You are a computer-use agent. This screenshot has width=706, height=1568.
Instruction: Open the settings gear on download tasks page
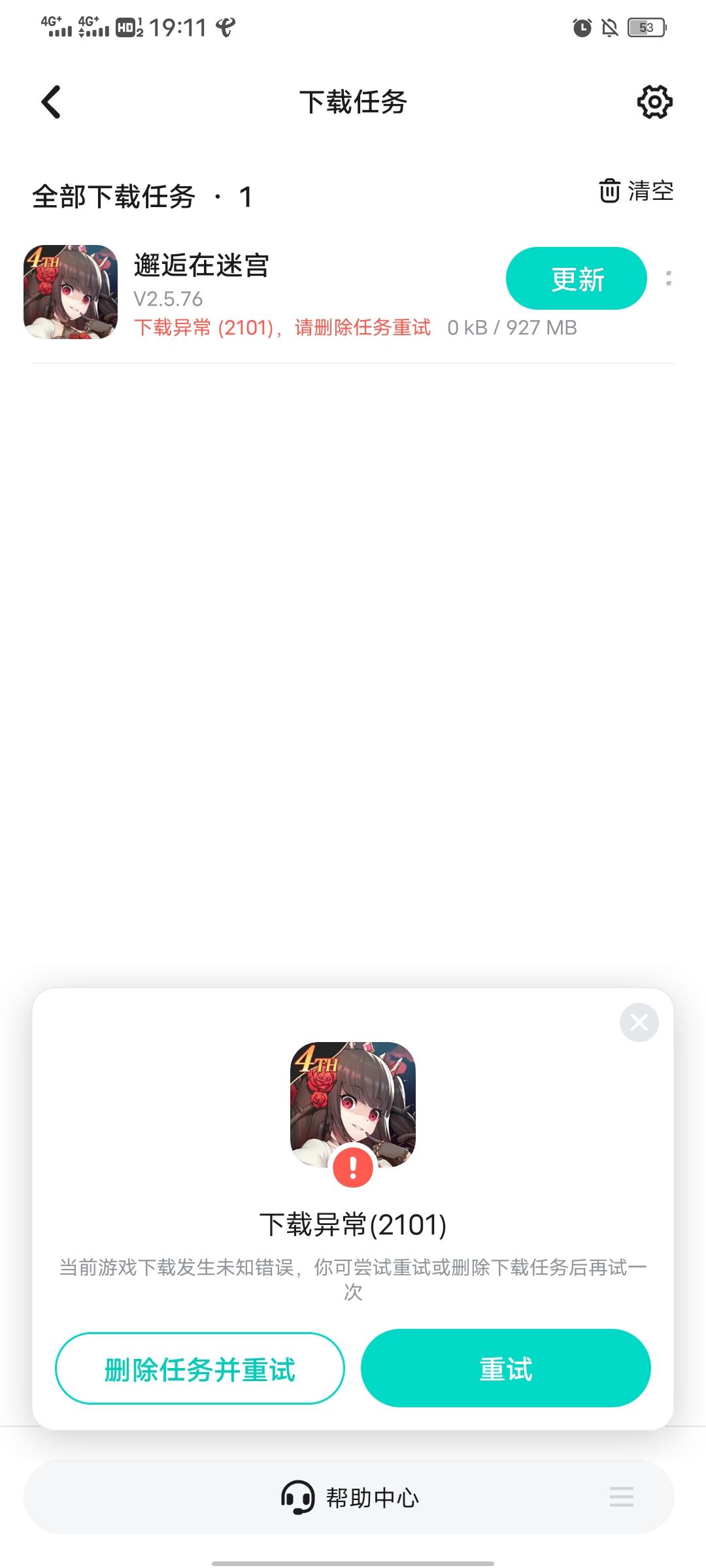(656, 102)
